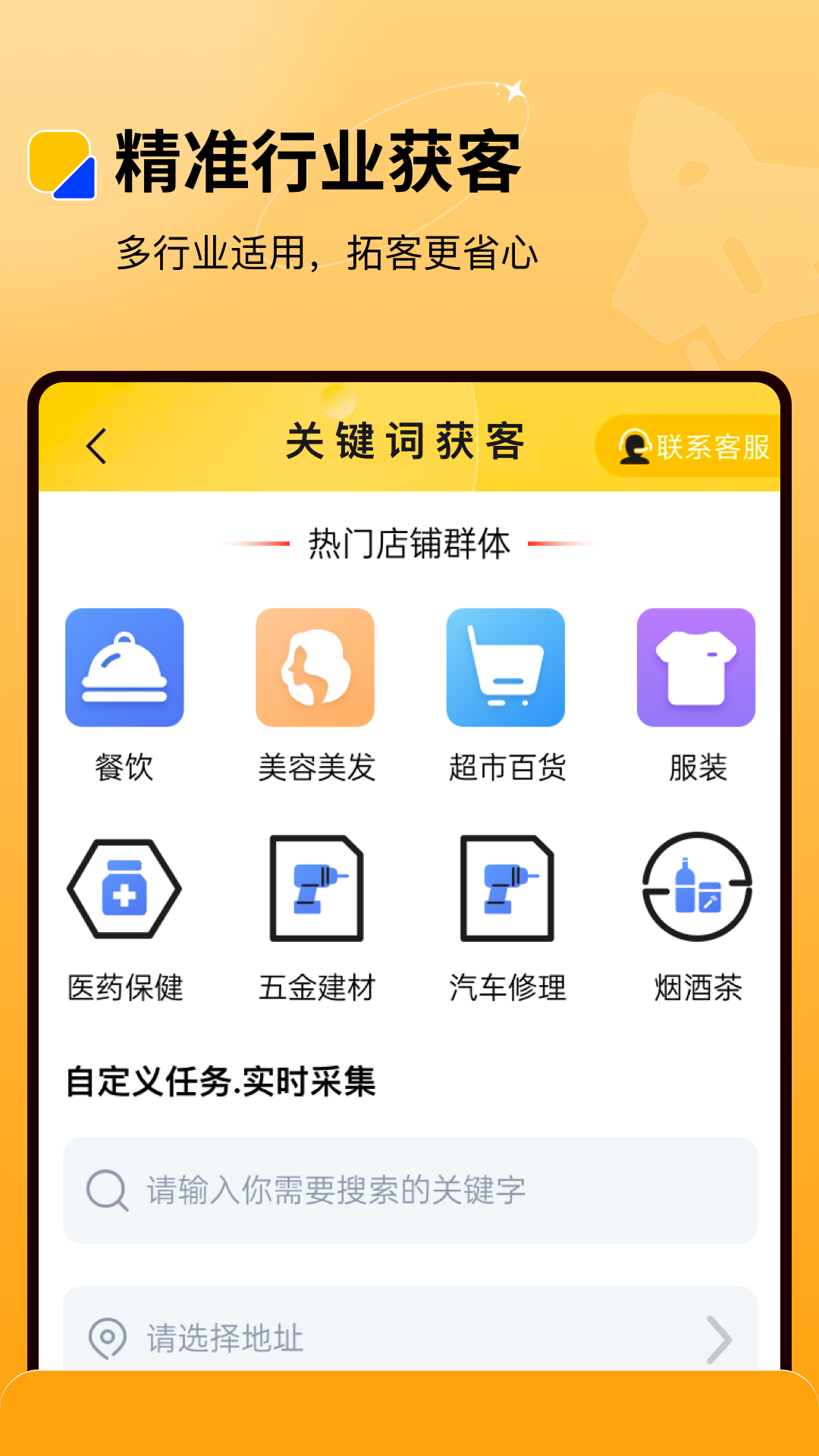Select the 服装 clothing t-shirt icon
The width and height of the screenshot is (819, 1456).
point(696,667)
